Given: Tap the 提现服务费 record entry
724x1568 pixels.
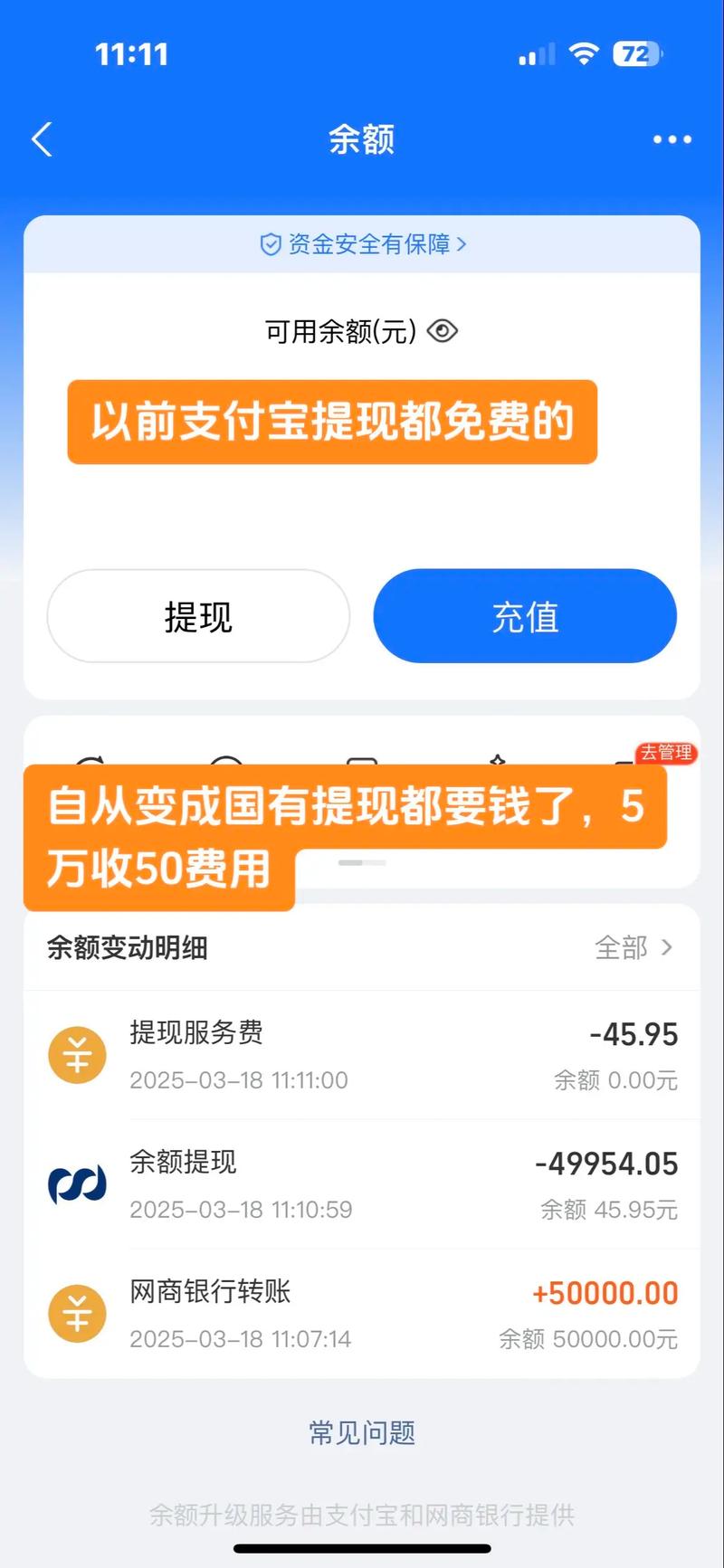Looking at the screenshot, I should pos(362,1054).
